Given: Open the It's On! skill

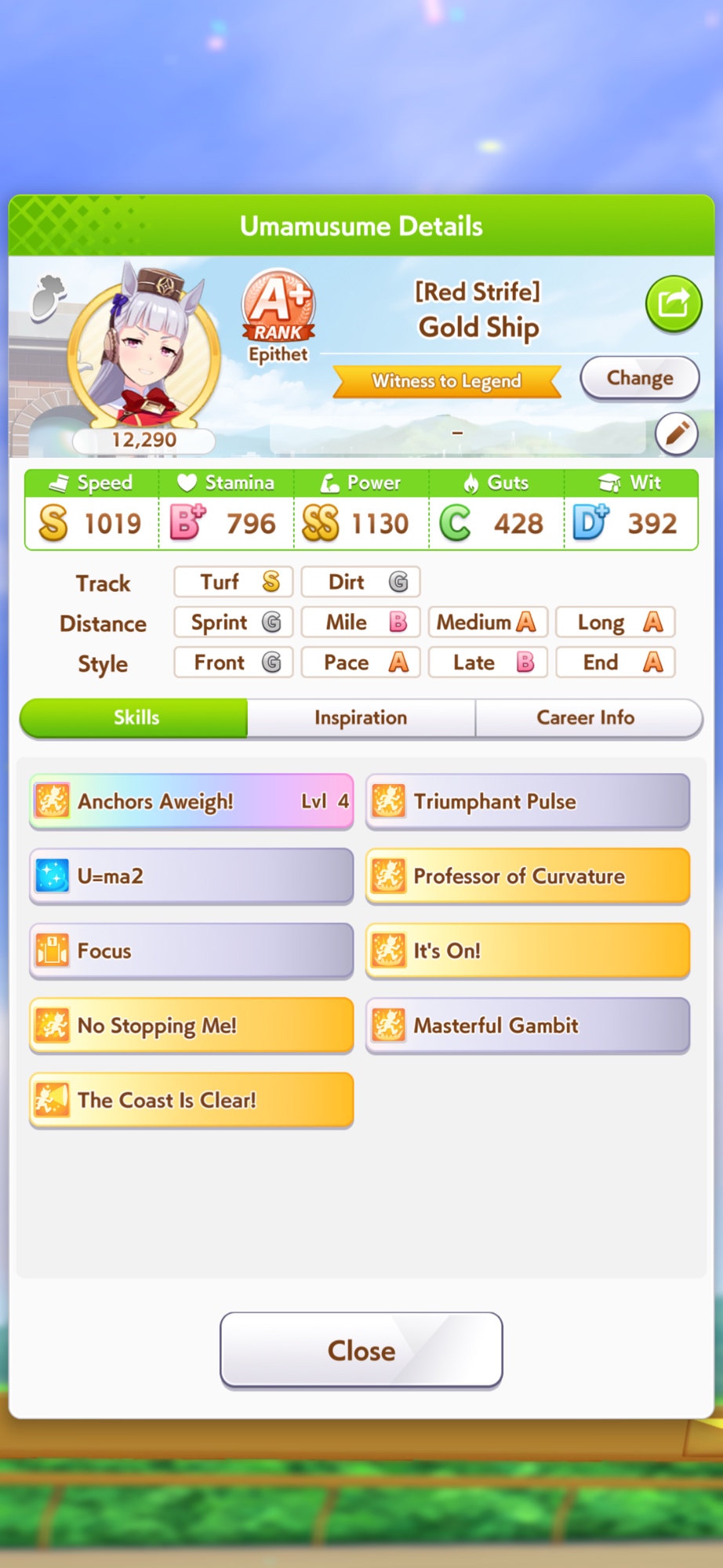Looking at the screenshot, I should pos(527,951).
